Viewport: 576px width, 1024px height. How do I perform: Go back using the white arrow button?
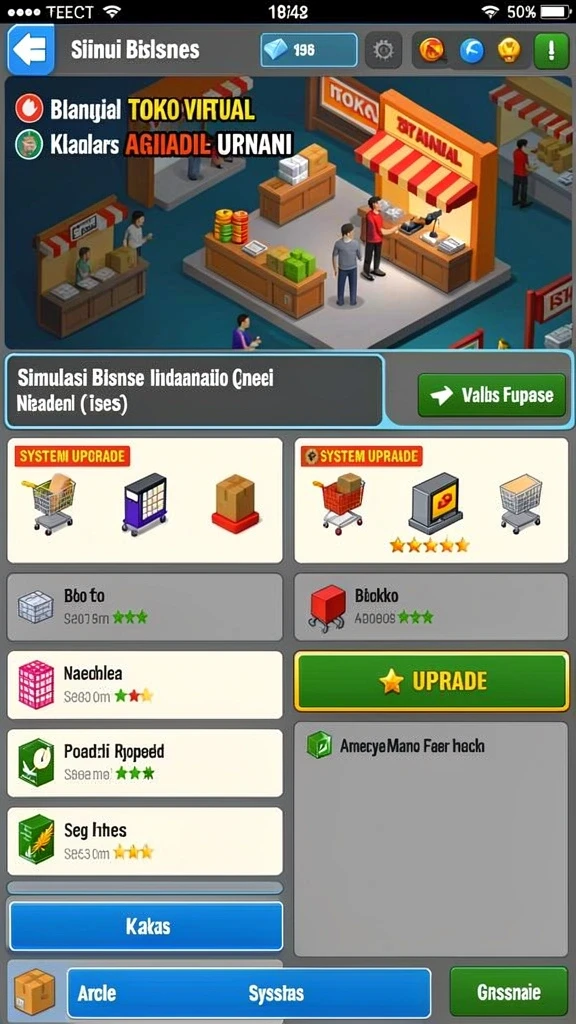30,50
